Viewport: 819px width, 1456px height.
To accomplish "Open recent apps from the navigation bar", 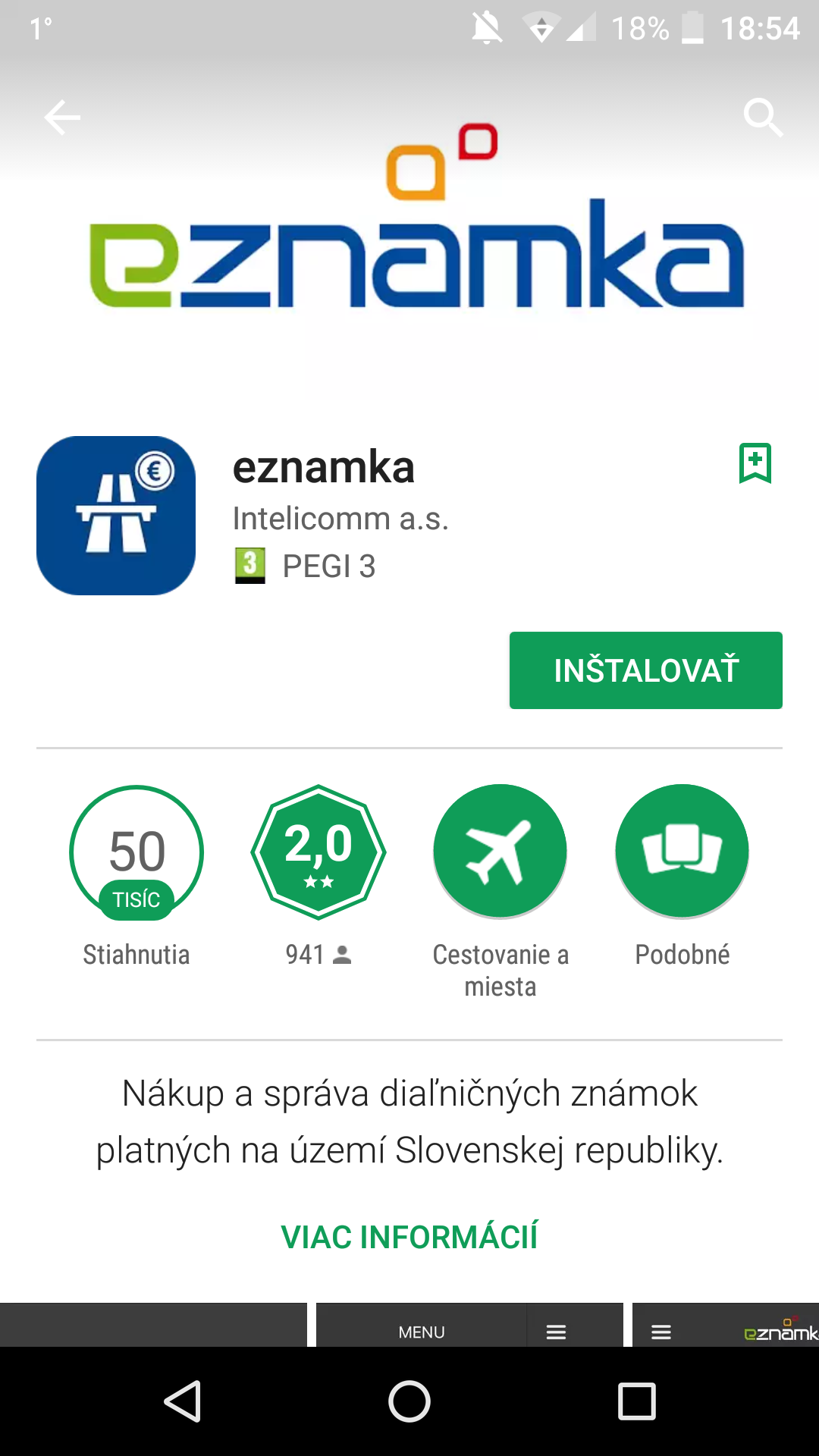I will (x=637, y=1401).
